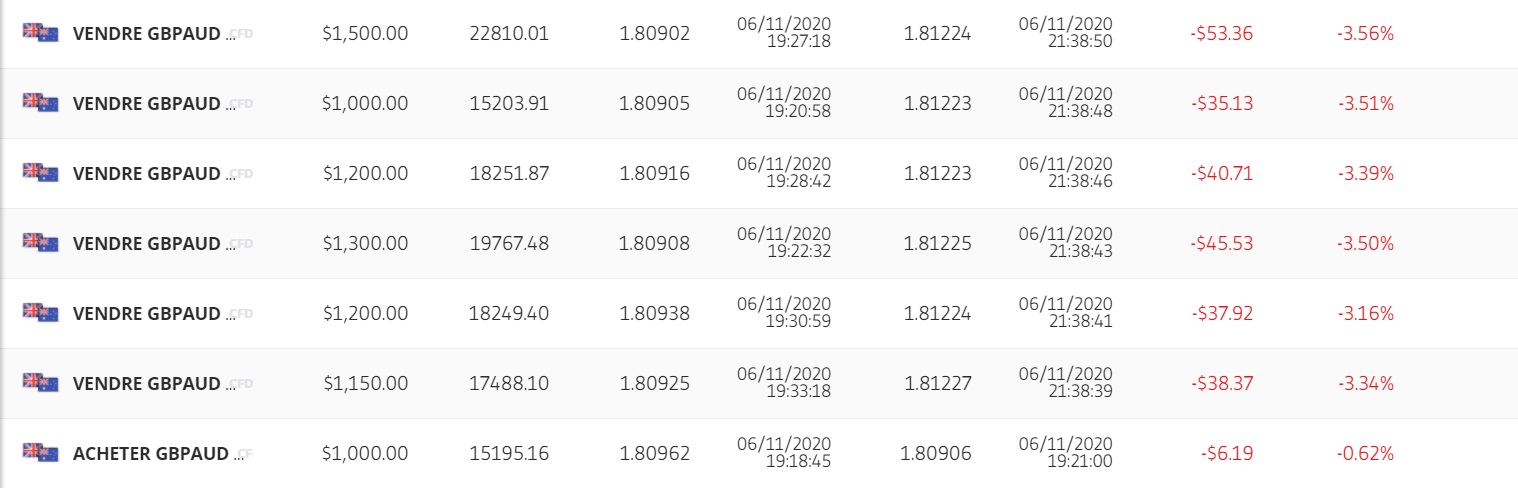Show details of the $1,150.00 VENDRE GBPAUD trade
Screen dimensions: 1518x488
pos(146,384)
